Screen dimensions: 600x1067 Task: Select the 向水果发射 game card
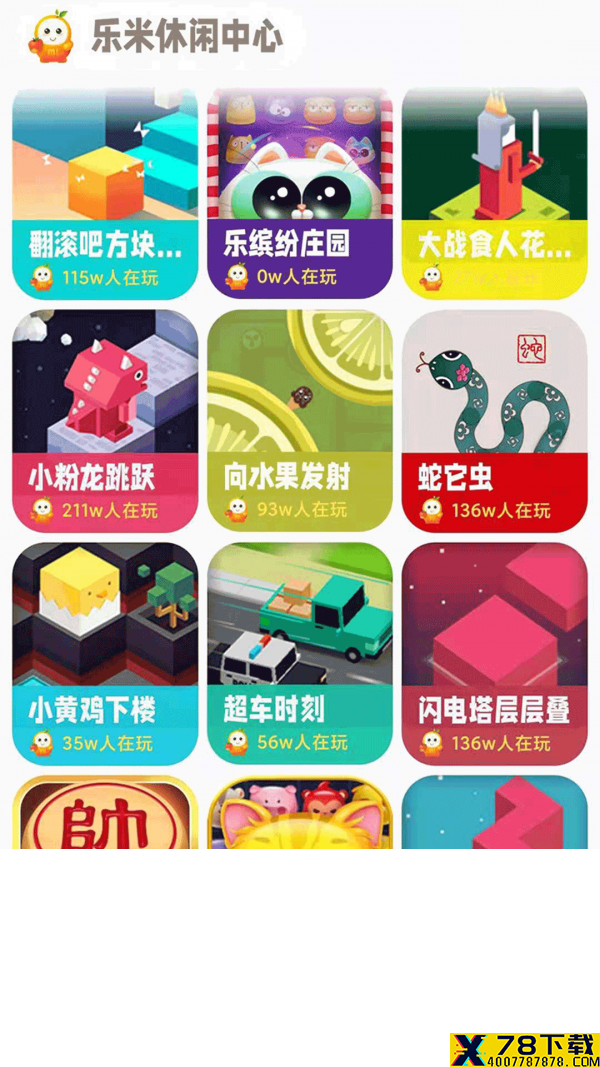[300, 421]
